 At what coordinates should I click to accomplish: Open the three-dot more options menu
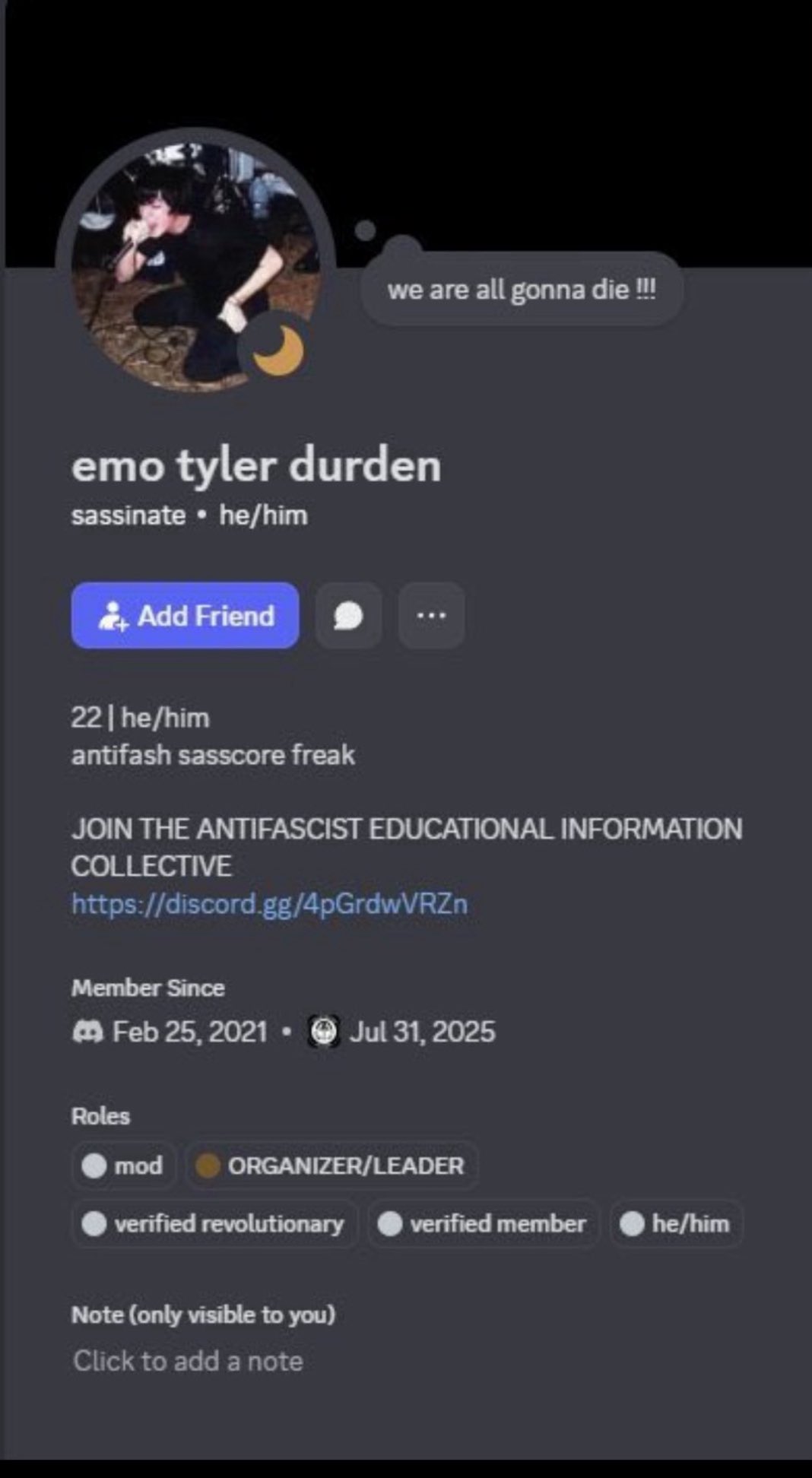pyautogui.click(x=431, y=615)
